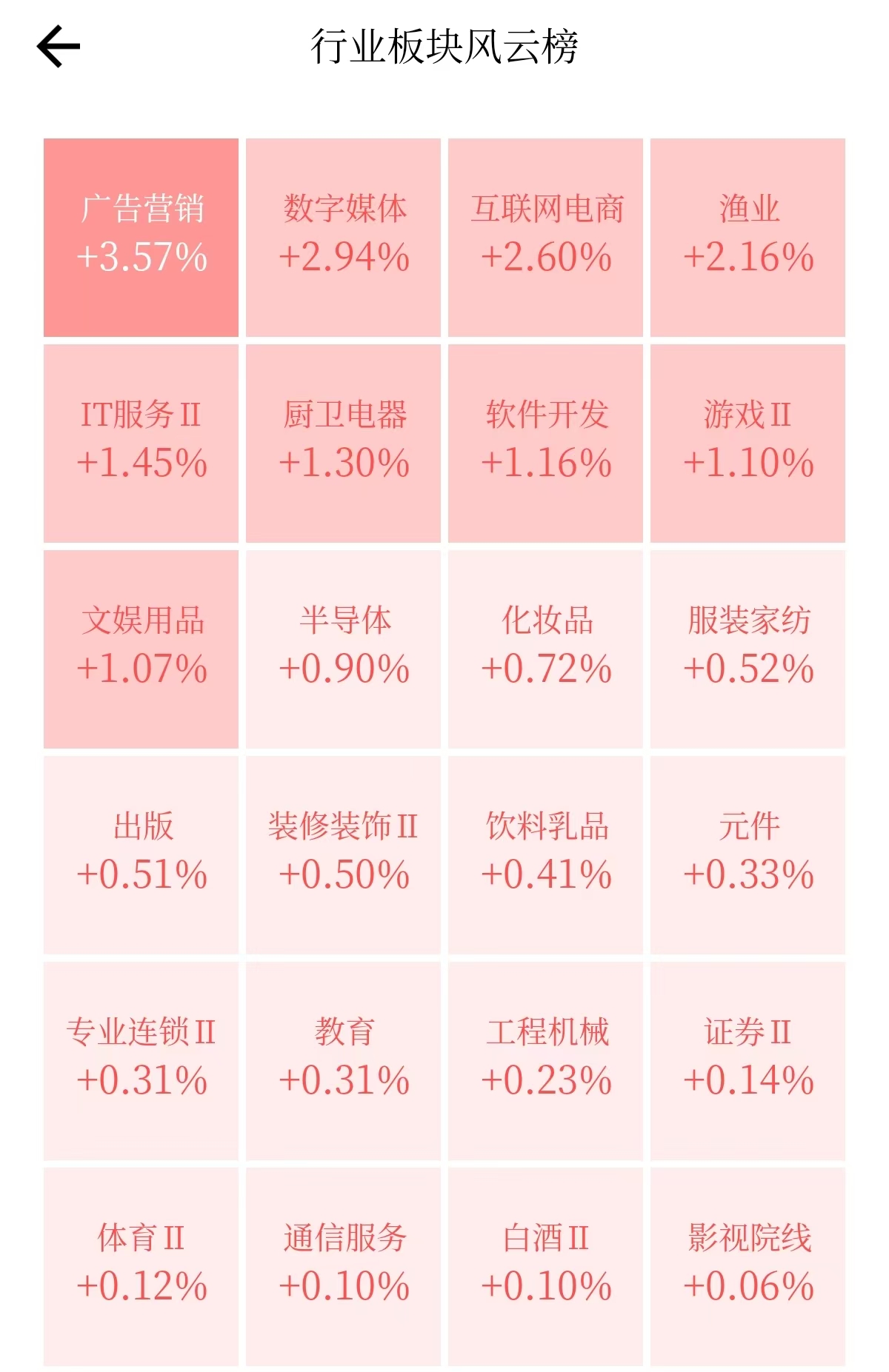The height and width of the screenshot is (1372, 889).
Task: Select the 服装家纺 sector
Action: click(748, 649)
